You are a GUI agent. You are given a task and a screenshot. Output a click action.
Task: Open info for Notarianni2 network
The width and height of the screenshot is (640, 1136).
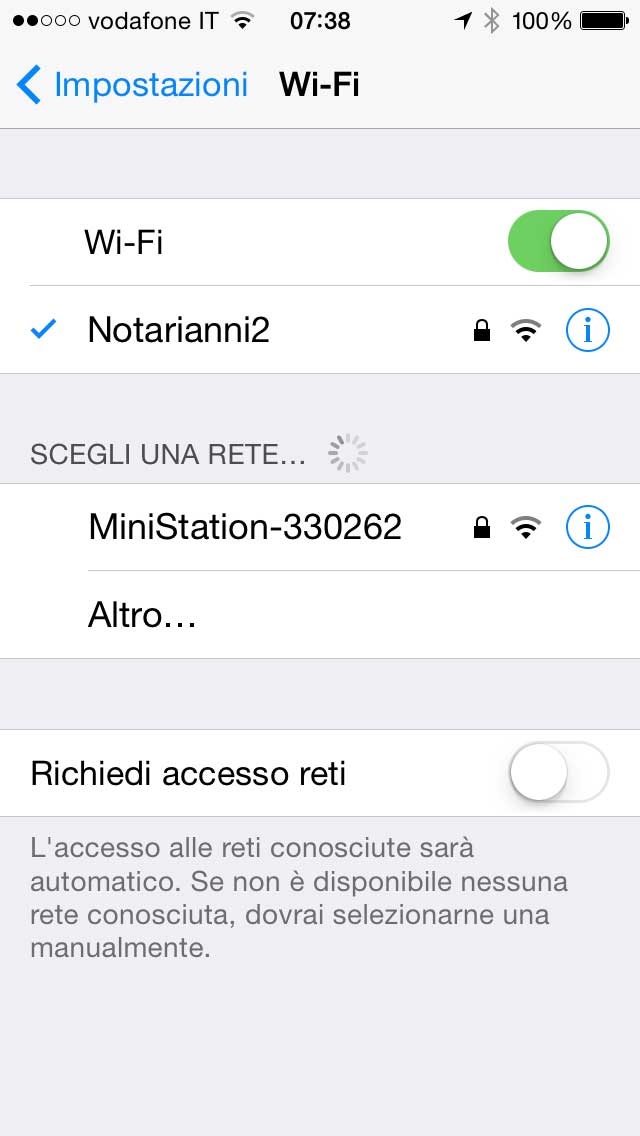coord(587,330)
